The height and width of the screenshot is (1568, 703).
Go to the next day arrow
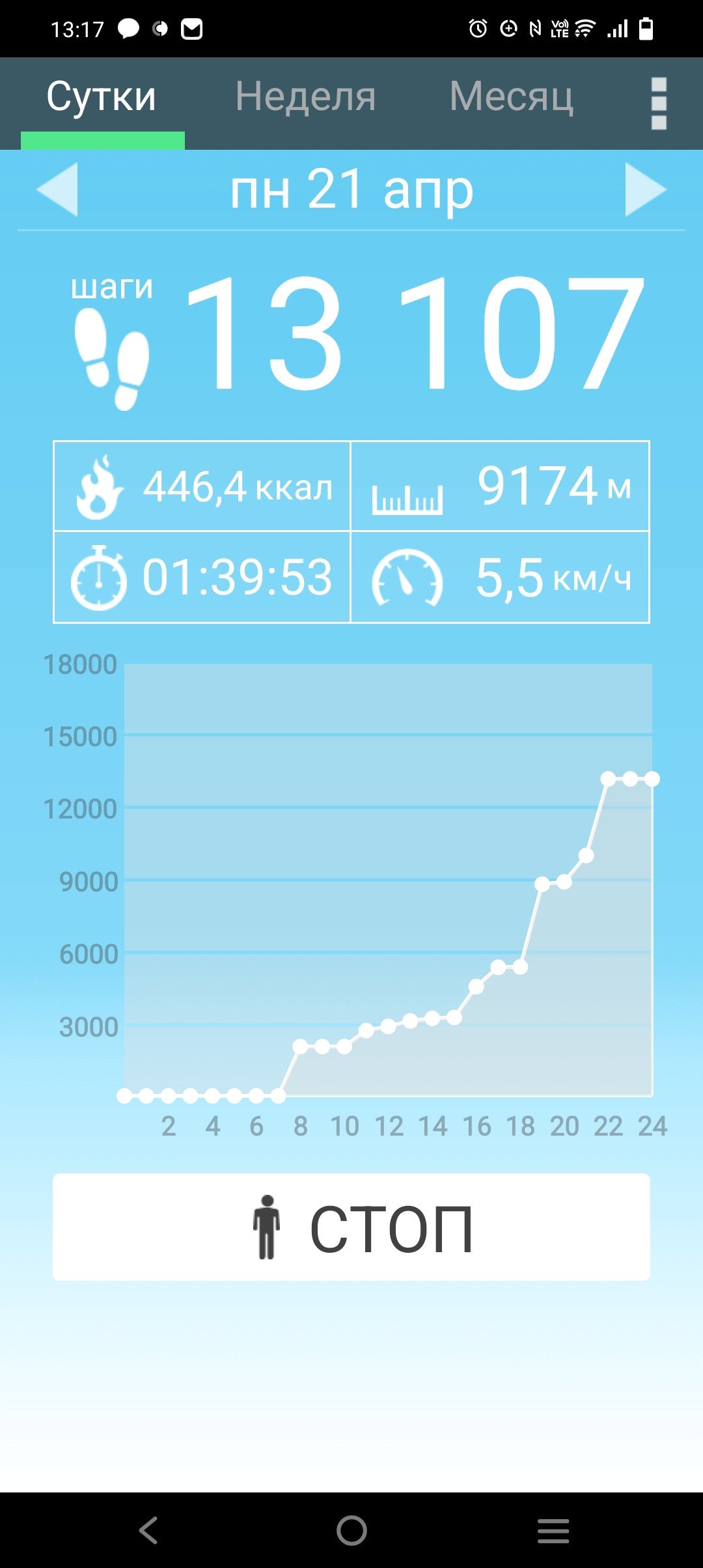[646, 189]
